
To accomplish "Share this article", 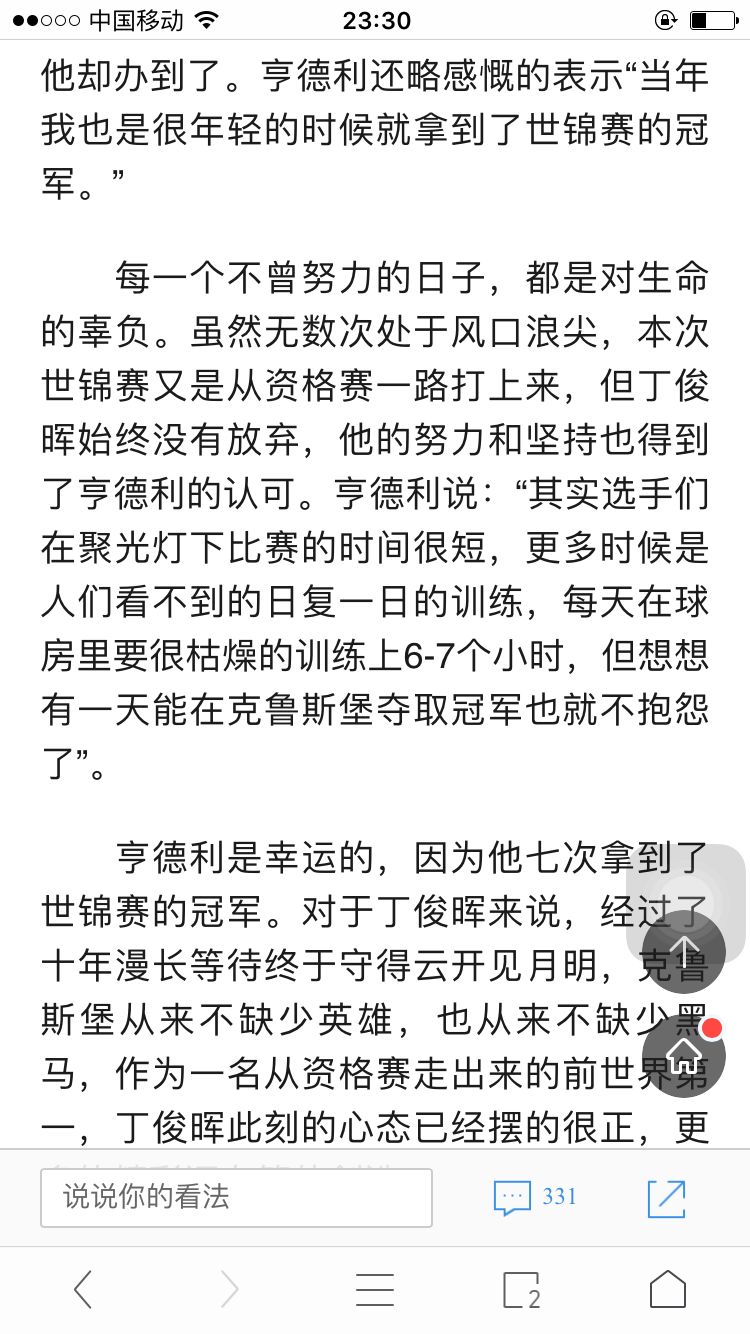I will [666, 1198].
